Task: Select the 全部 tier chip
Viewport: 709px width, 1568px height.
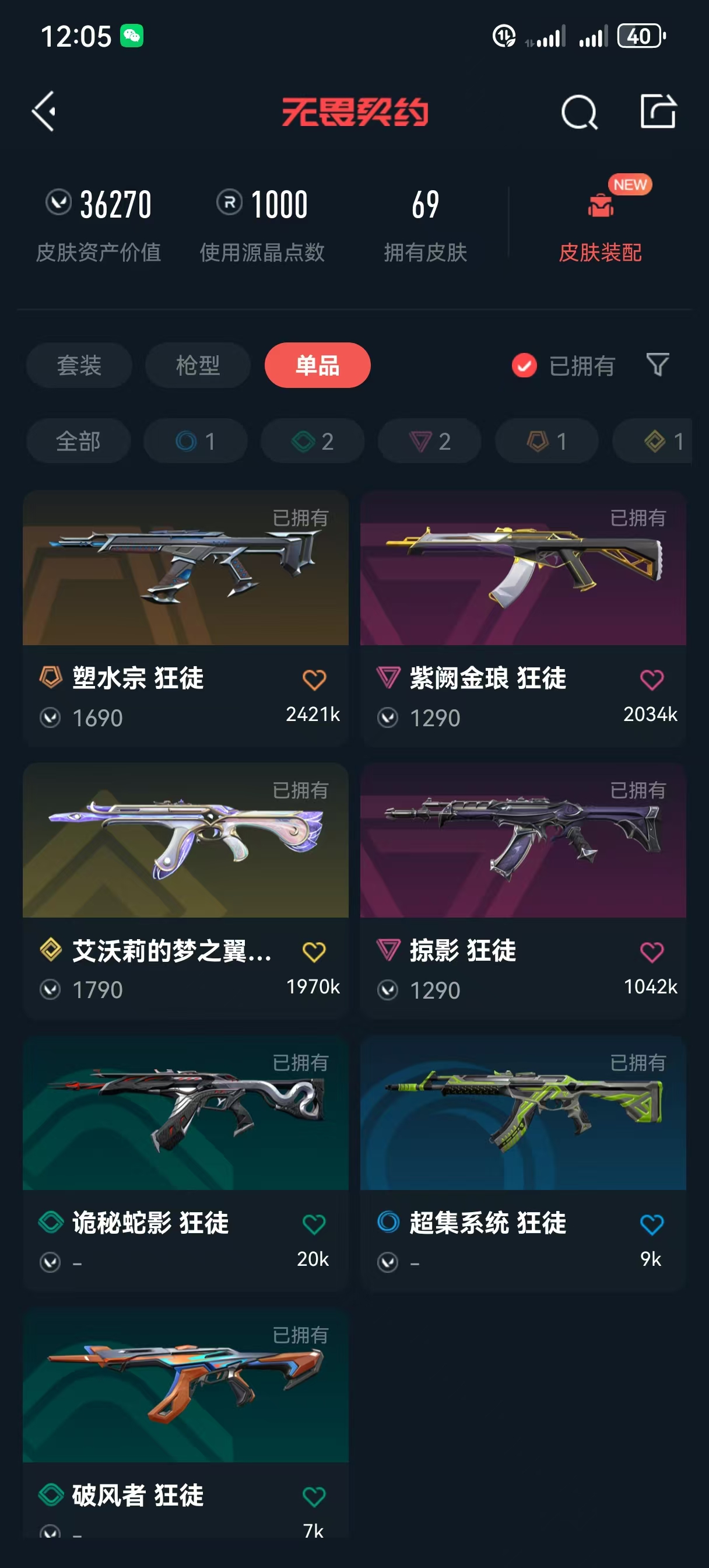Action: [x=79, y=440]
